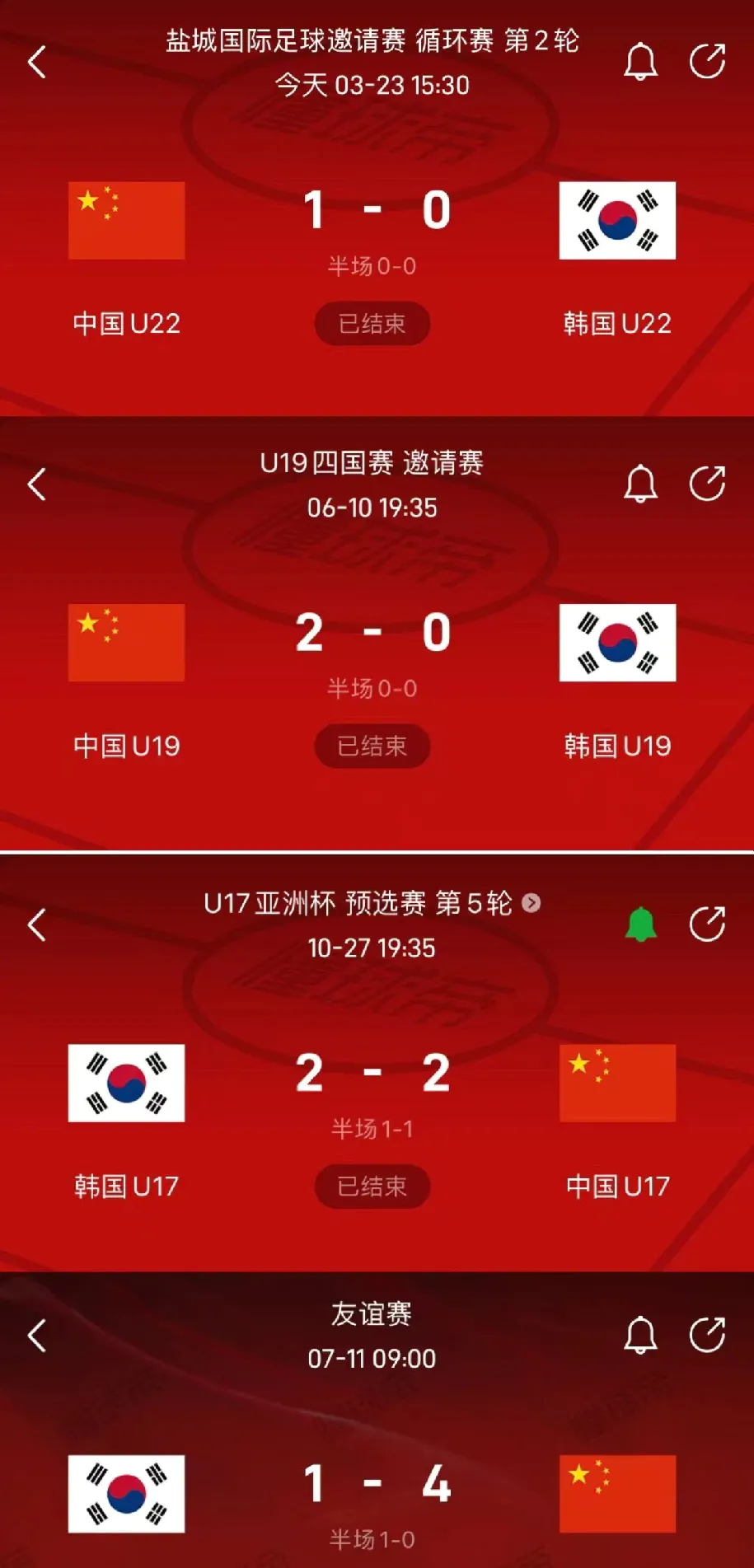Viewport: 754px width, 1568px height.
Task: Tap the 已结束 button under the U22 score
Action: 372,324
